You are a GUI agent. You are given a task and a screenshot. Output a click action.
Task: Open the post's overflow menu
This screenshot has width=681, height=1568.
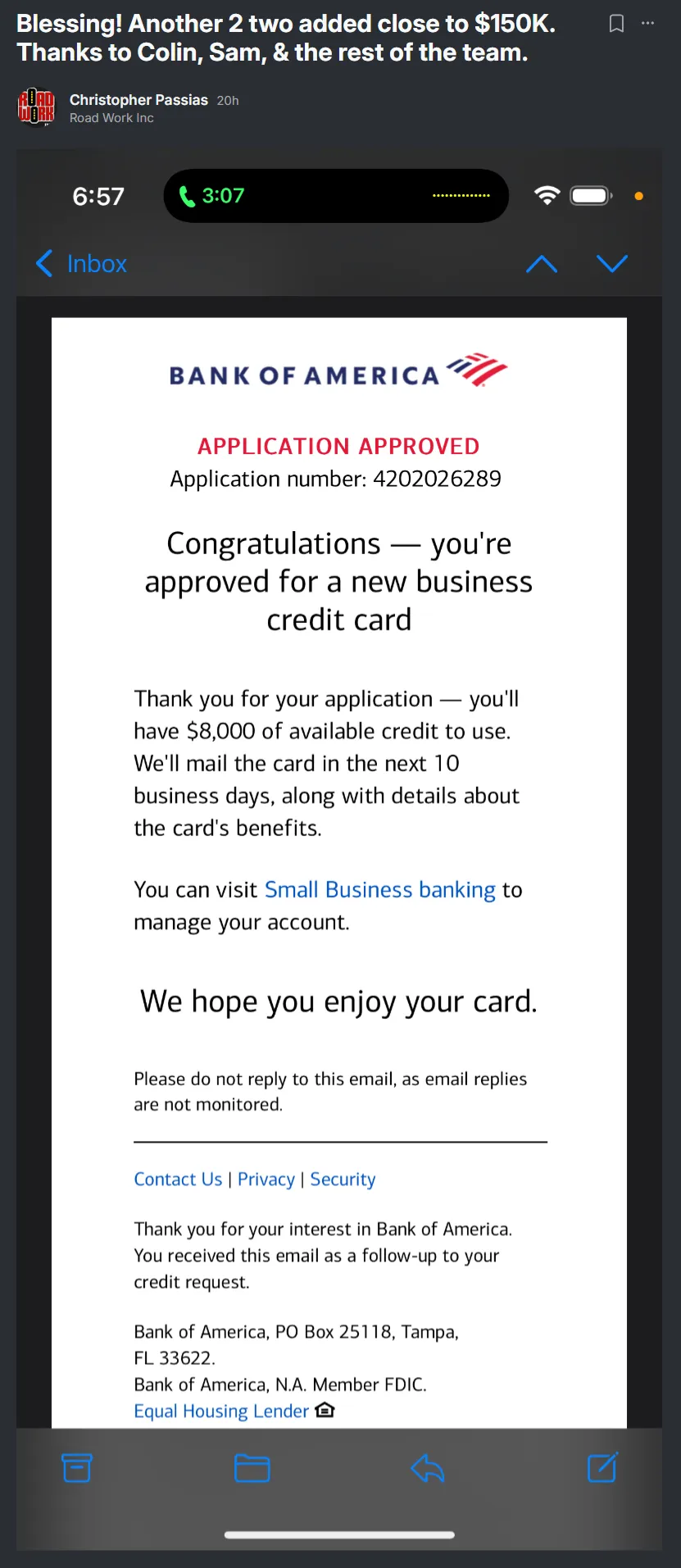click(647, 24)
